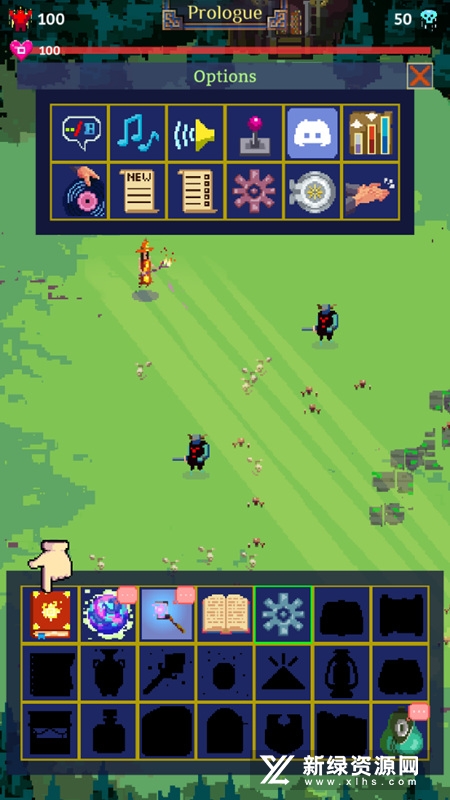Select the swirling purple orb item

coord(108,614)
